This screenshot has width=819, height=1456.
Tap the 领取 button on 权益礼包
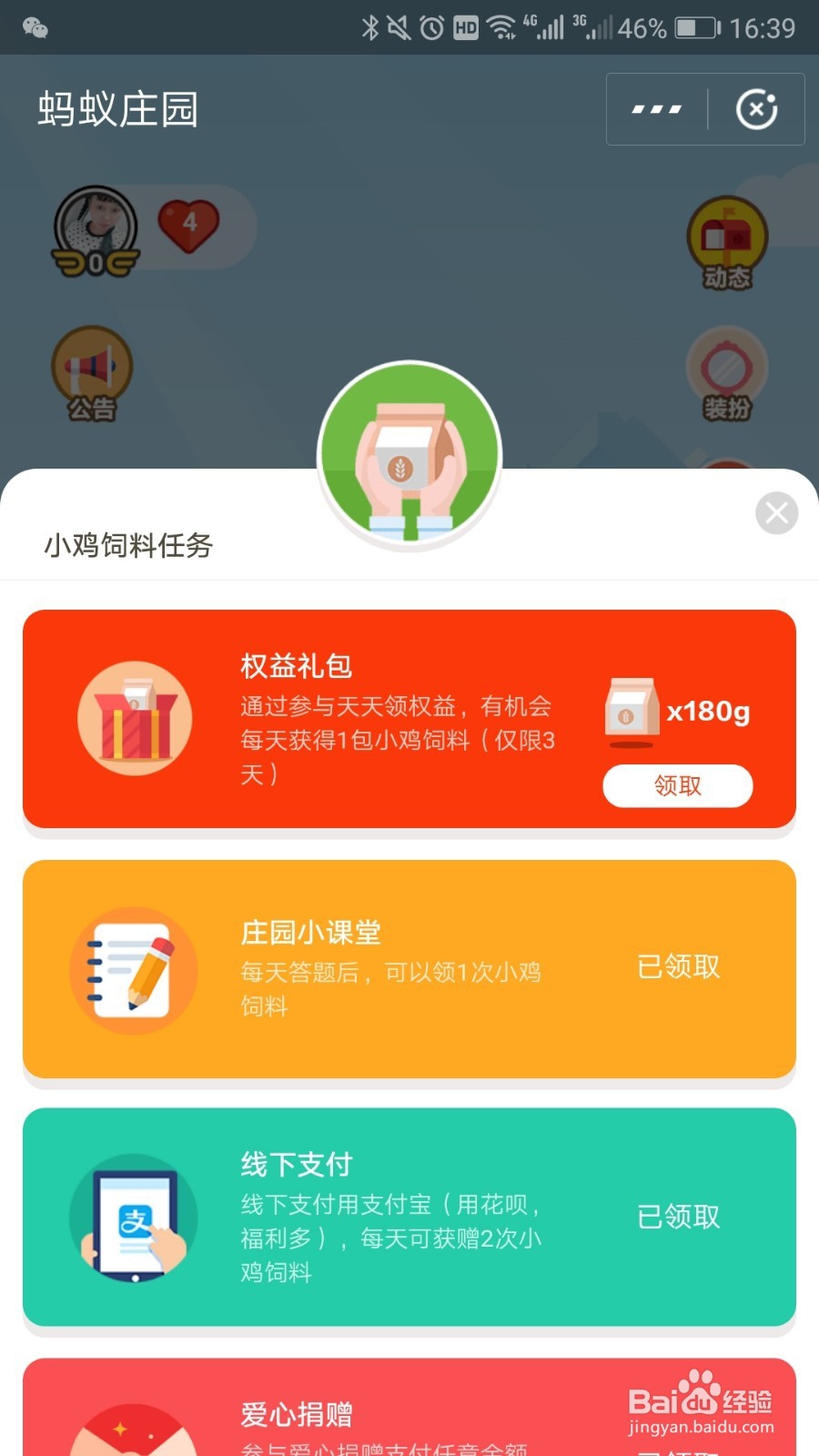677,785
